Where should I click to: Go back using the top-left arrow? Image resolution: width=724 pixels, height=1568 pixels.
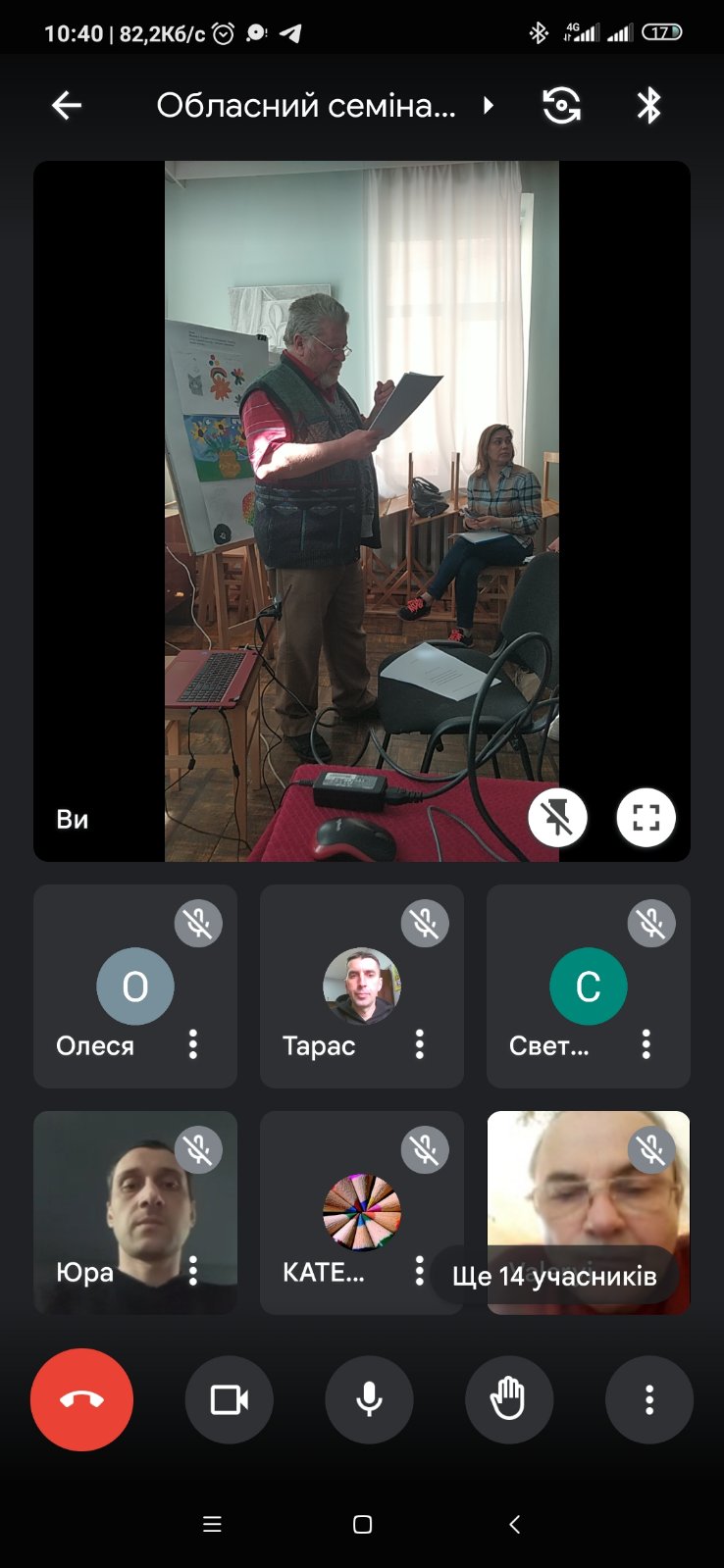tap(67, 105)
